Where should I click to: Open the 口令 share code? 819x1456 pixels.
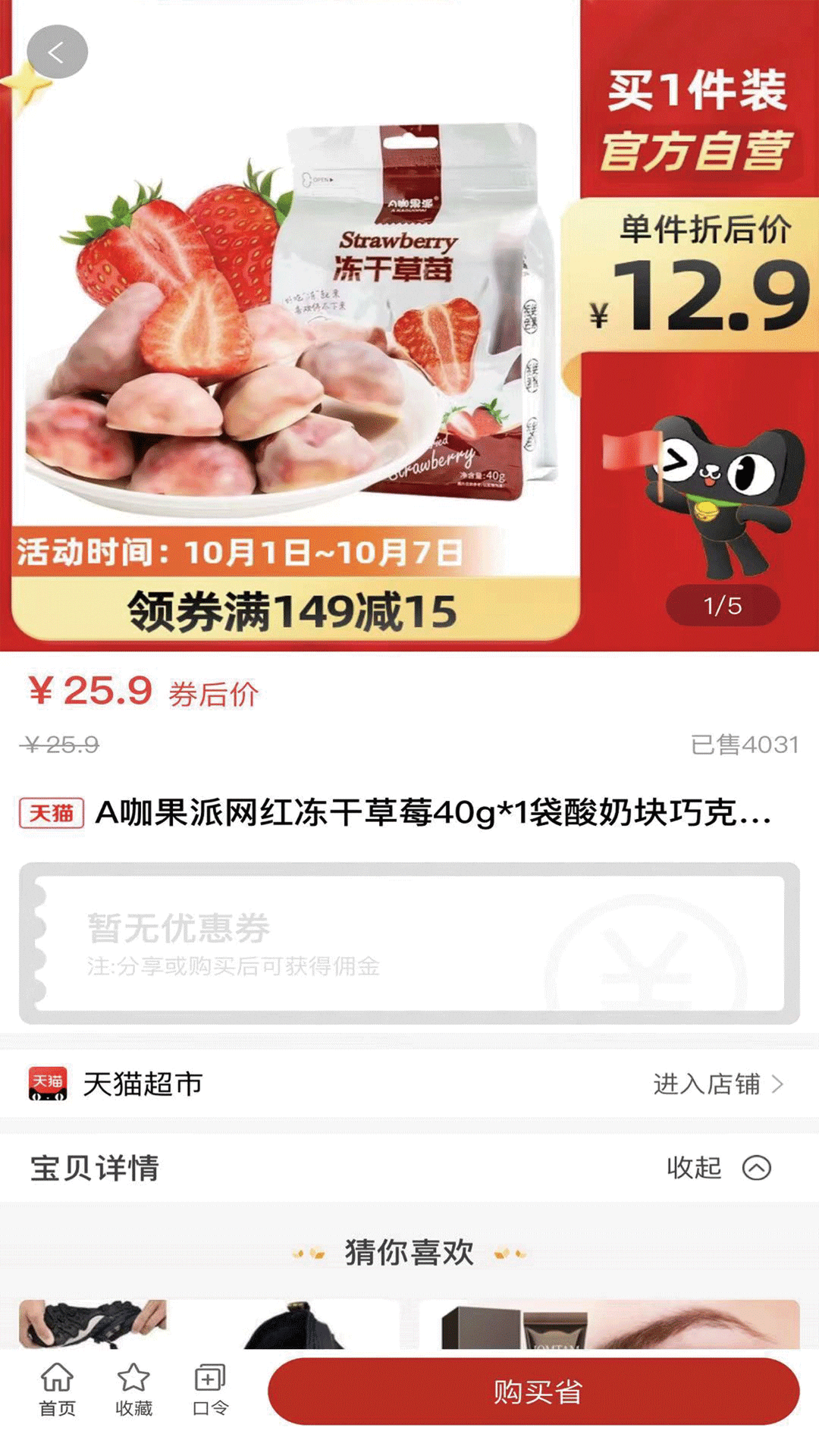[x=210, y=1389]
